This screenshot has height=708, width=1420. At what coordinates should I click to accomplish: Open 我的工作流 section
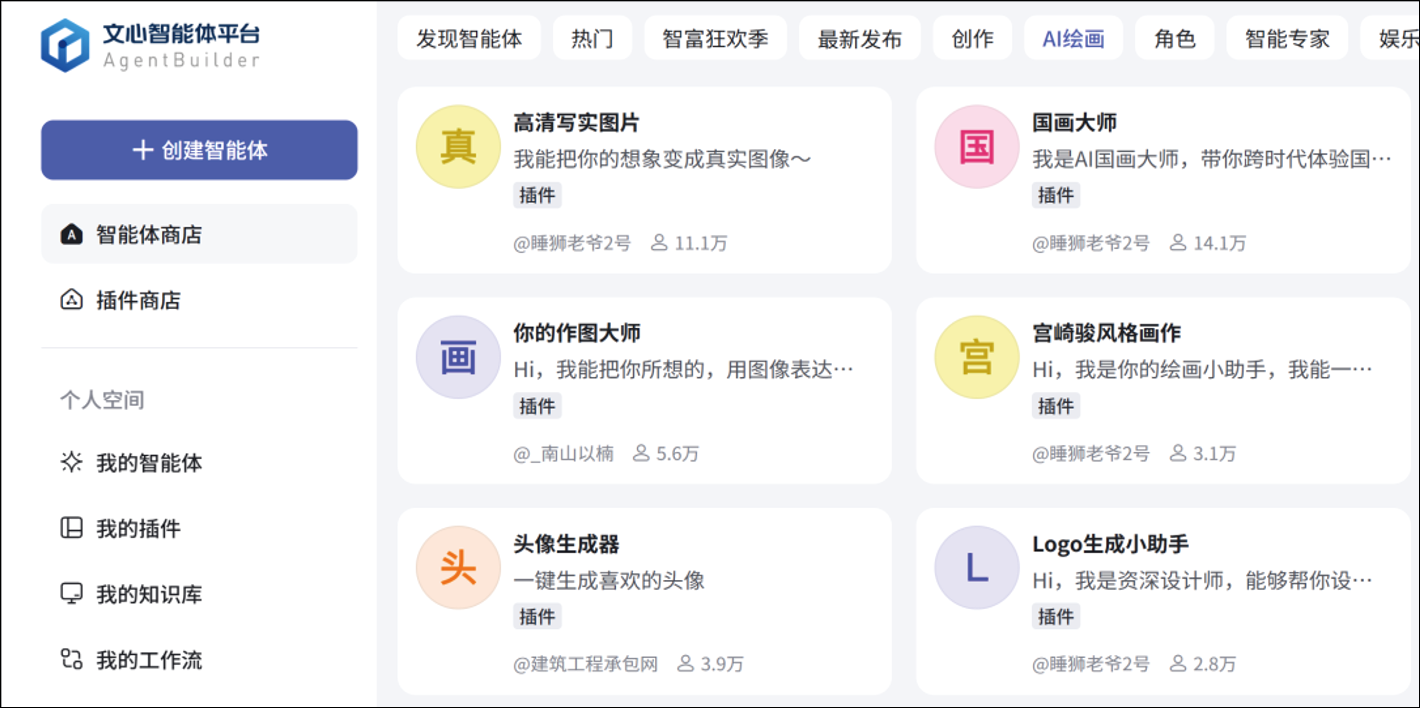coord(148,660)
